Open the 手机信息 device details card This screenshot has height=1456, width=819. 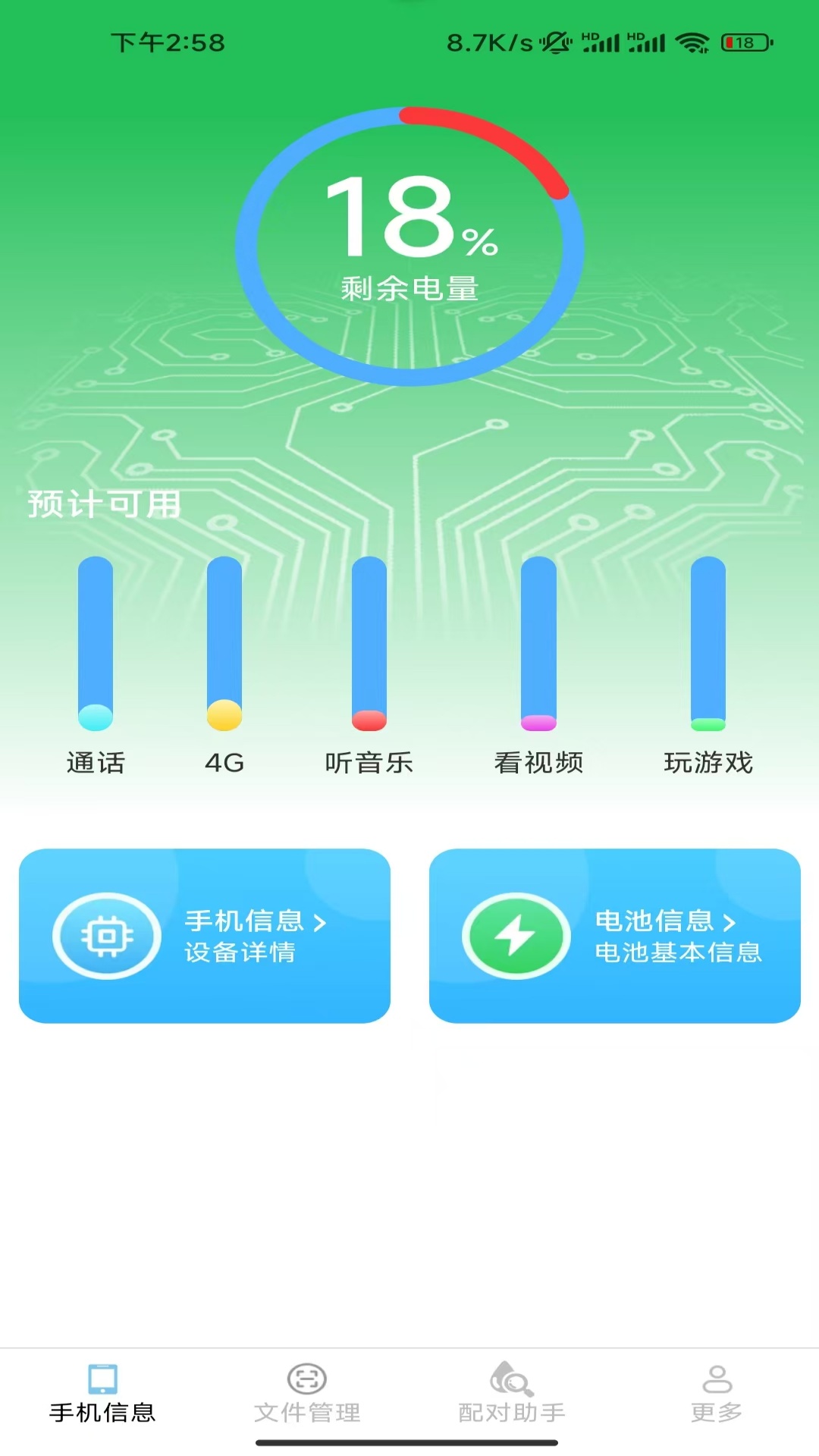click(x=205, y=936)
